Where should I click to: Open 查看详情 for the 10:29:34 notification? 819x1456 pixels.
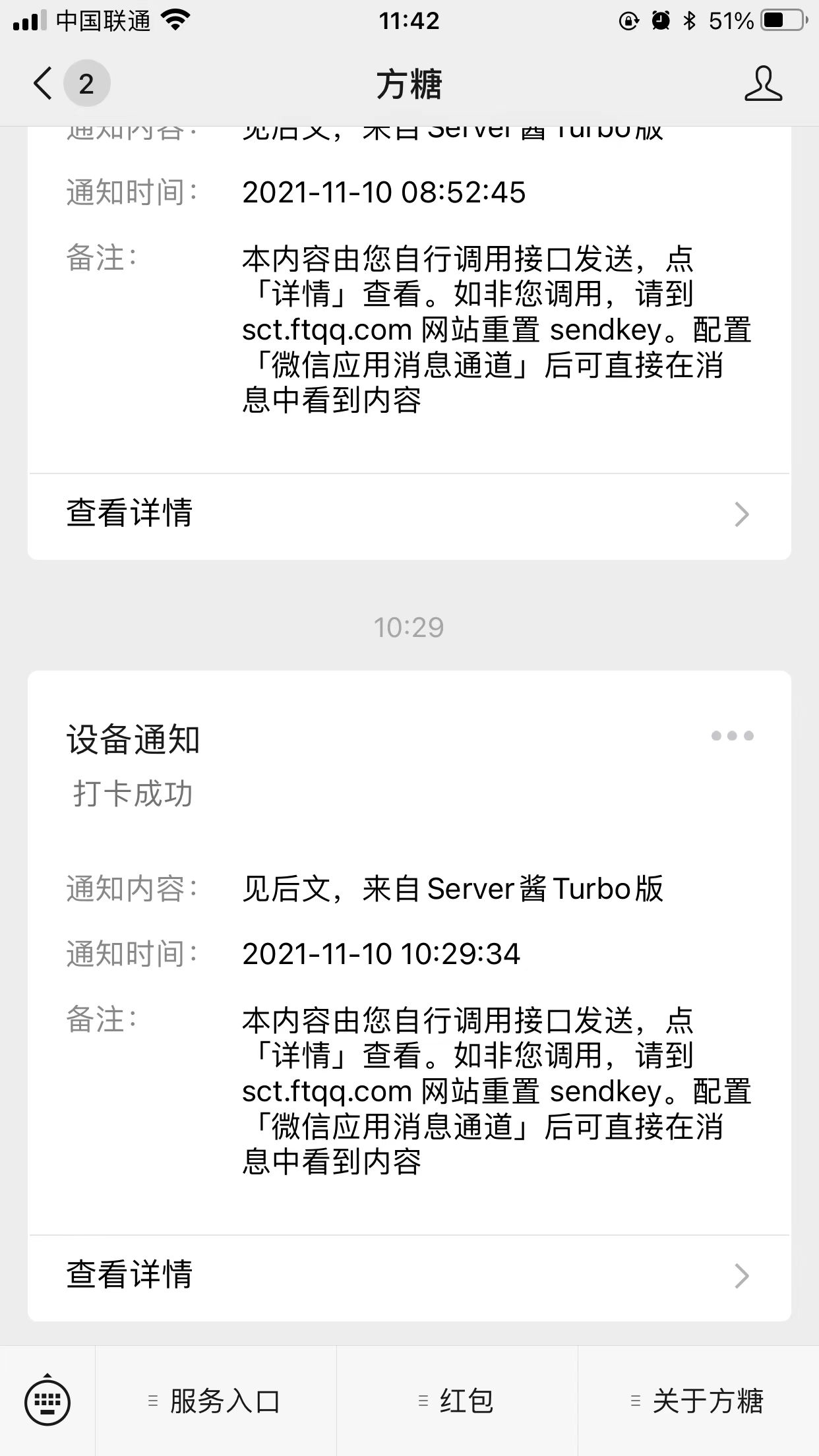coord(409,1275)
